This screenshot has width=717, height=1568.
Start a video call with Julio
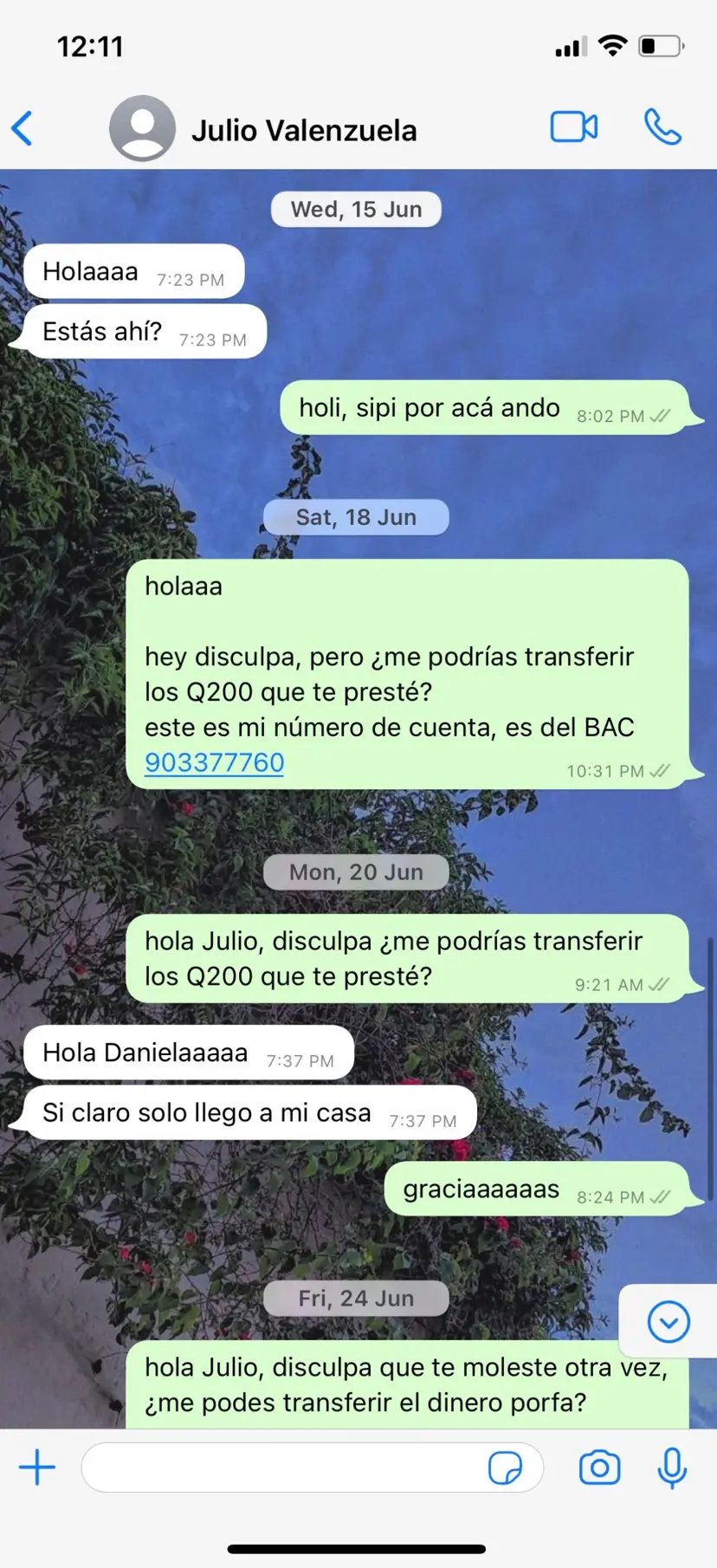(573, 127)
